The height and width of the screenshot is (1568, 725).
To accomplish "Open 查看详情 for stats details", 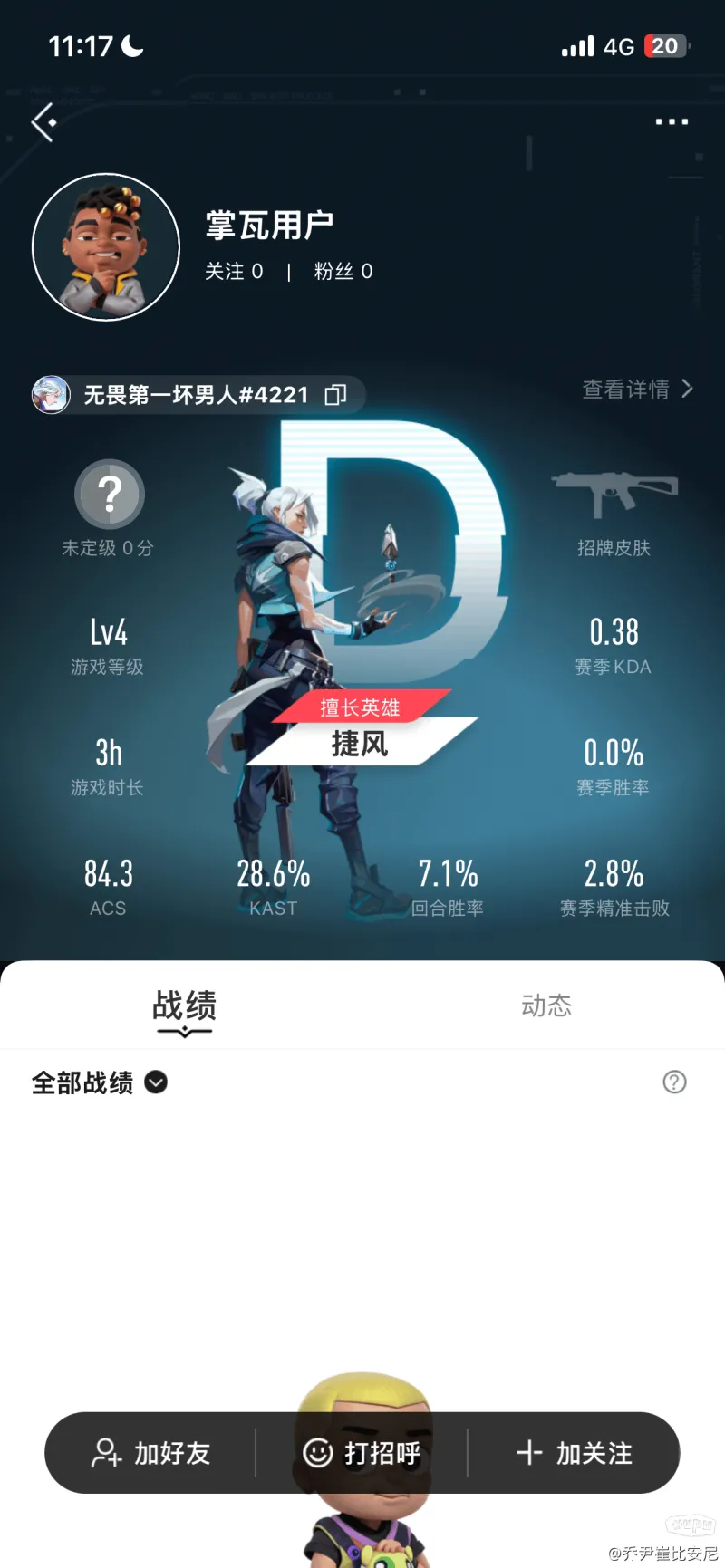I will click(637, 390).
